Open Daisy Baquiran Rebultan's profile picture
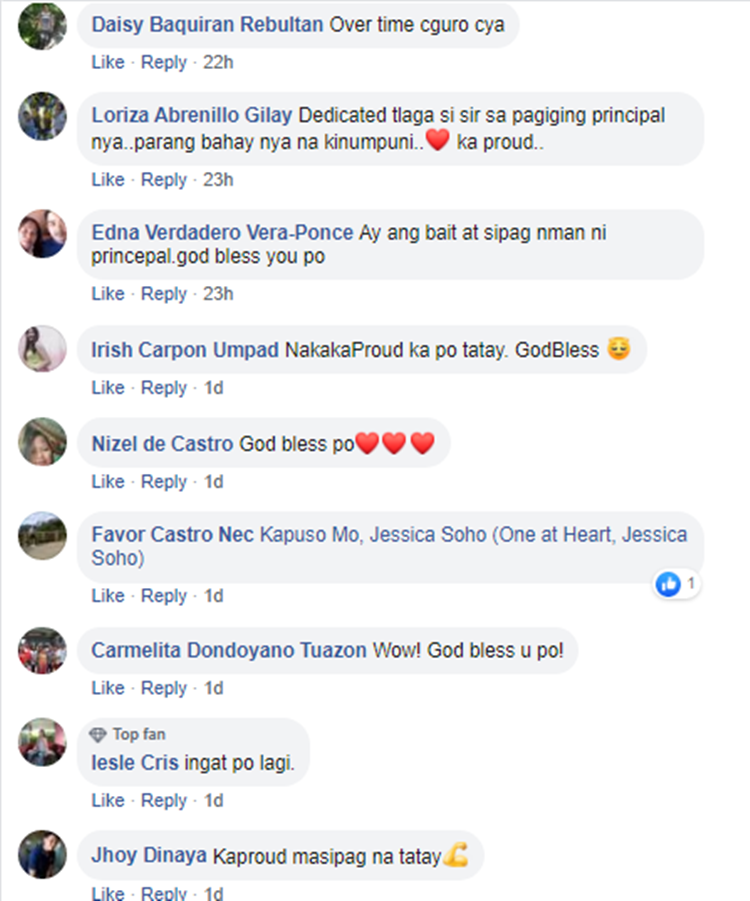 pyautogui.click(x=42, y=25)
